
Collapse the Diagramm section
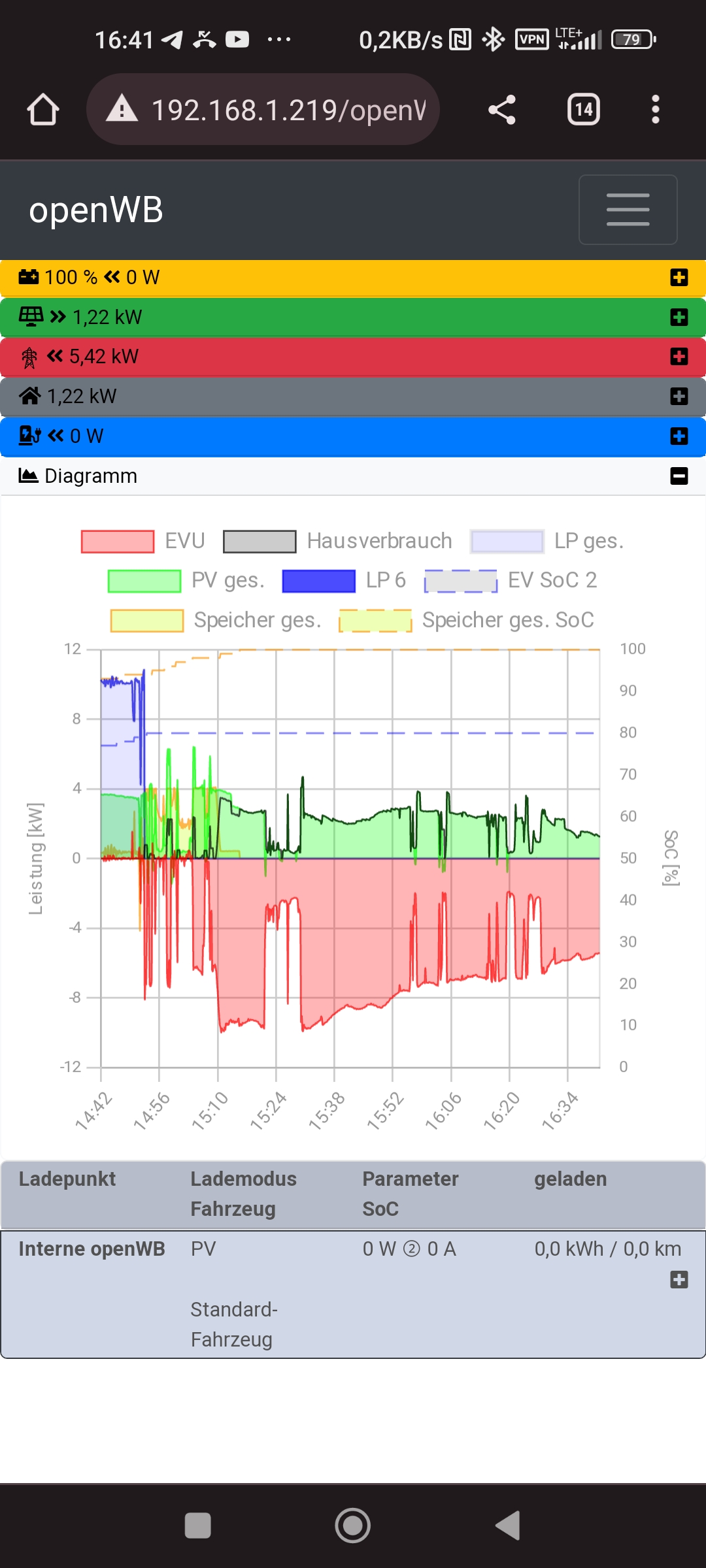[x=679, y=476]
